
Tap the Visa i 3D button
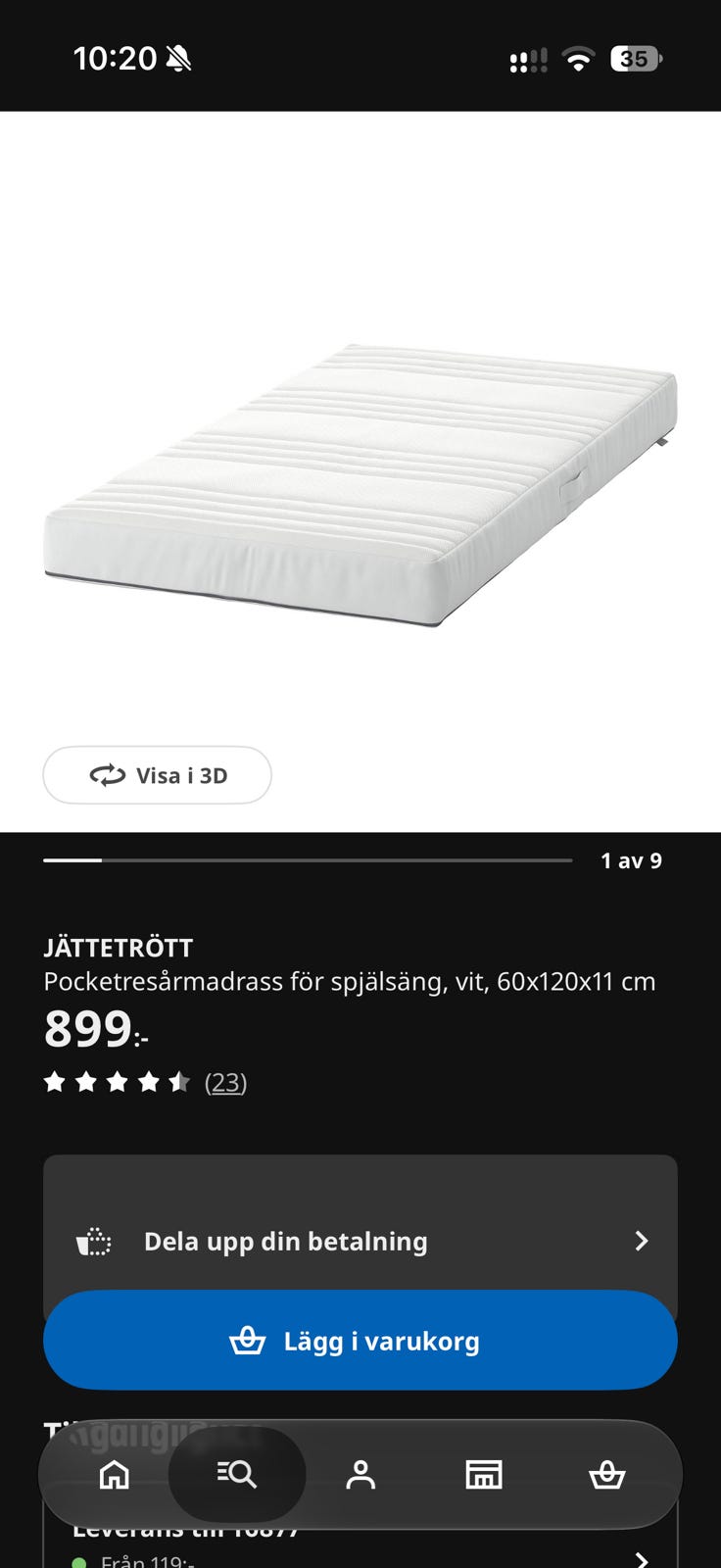tap(157, 775)
